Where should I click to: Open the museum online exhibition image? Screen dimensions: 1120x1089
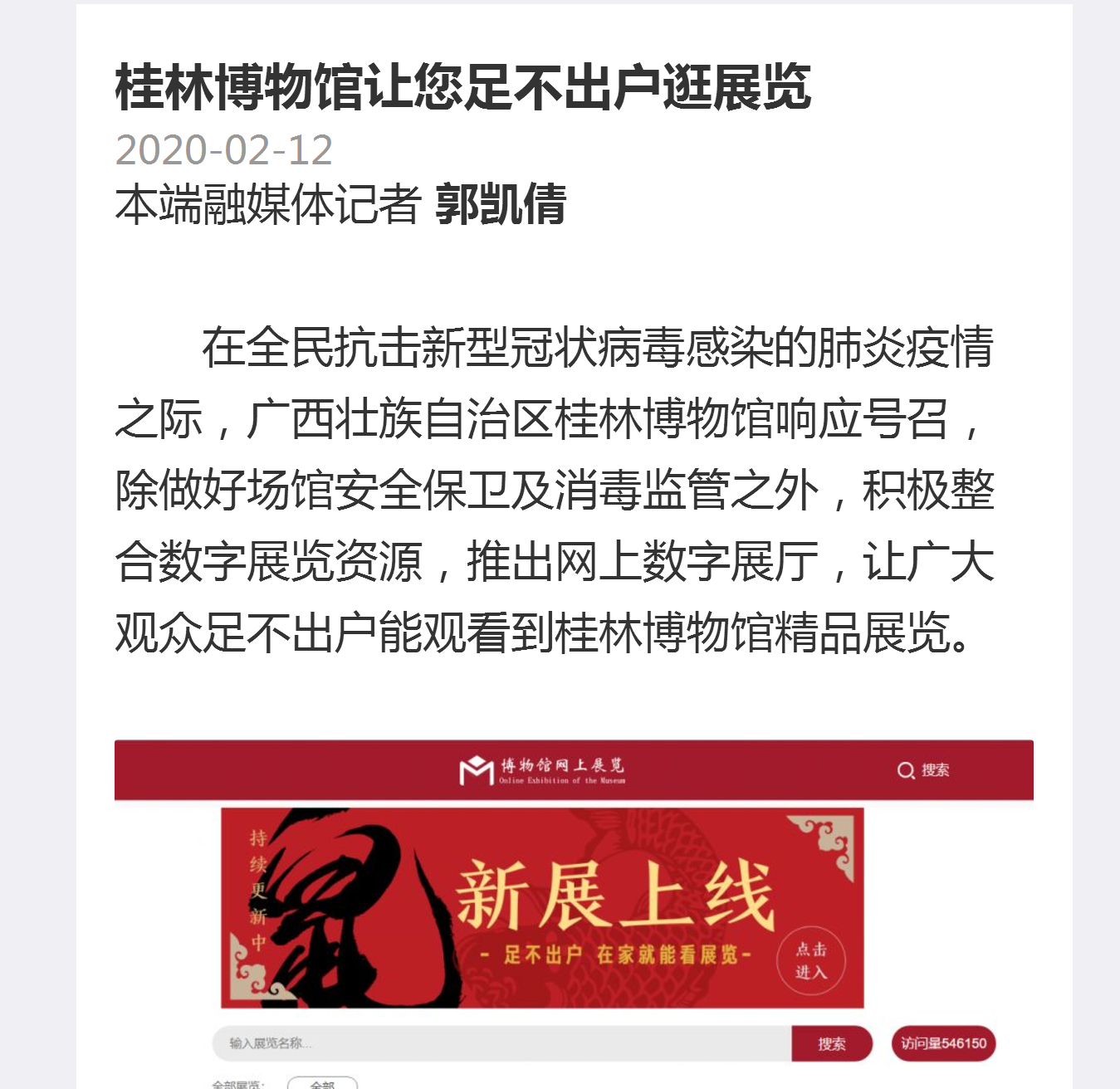[x=573, y=909]
